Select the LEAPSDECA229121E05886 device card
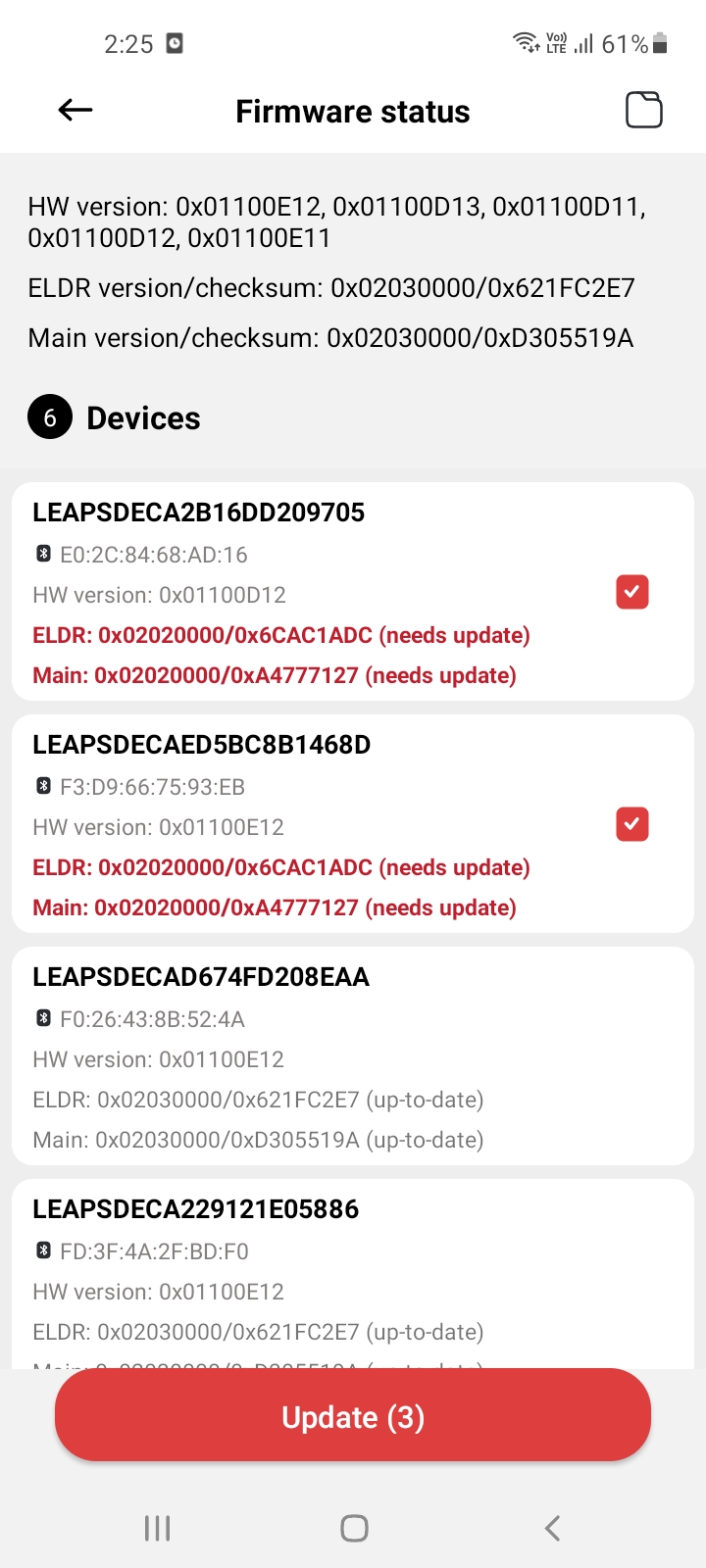Screen dimensions: 706x1568 point(353,1273)
